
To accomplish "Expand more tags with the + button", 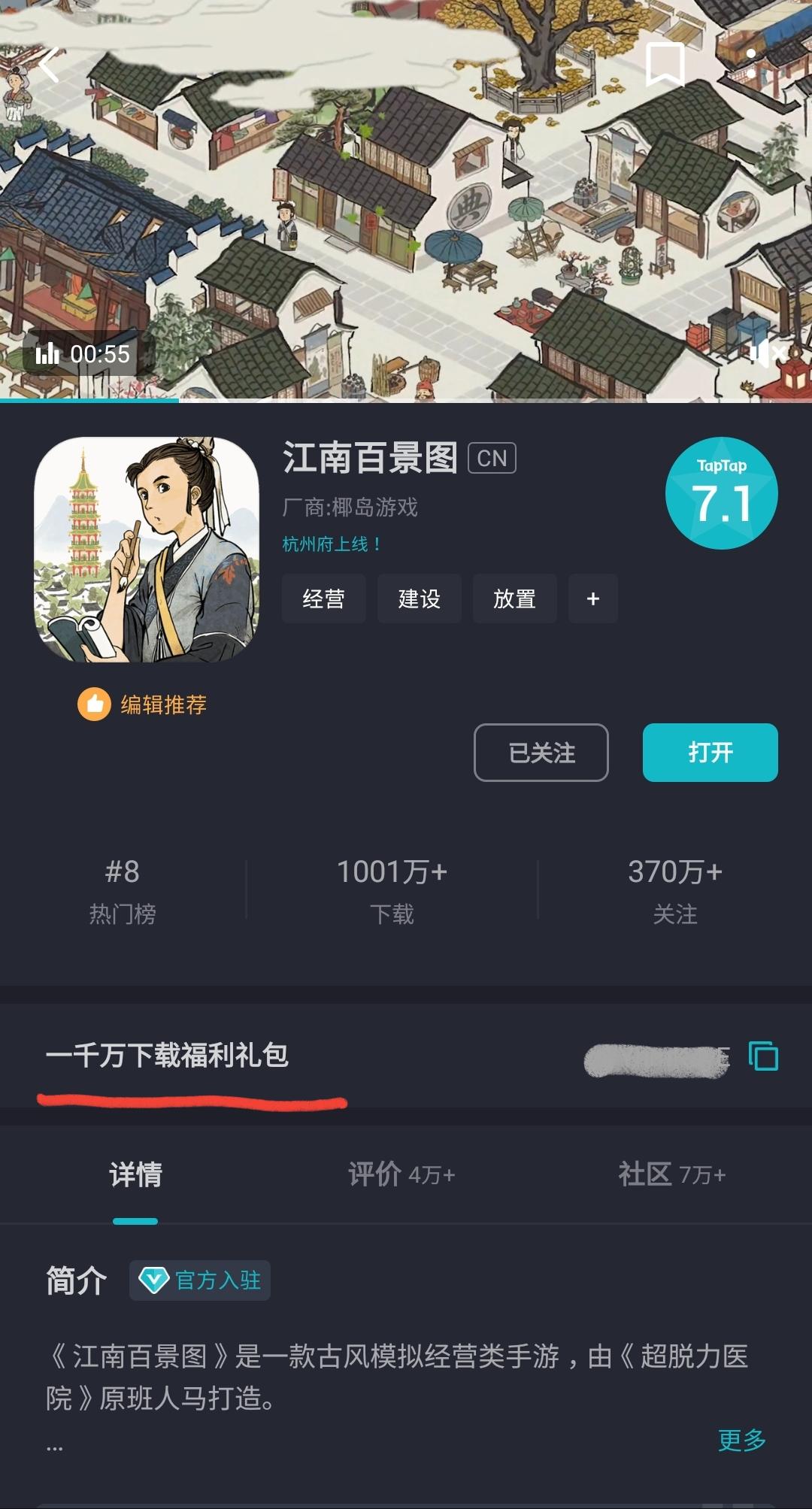I will click(593, 598).
